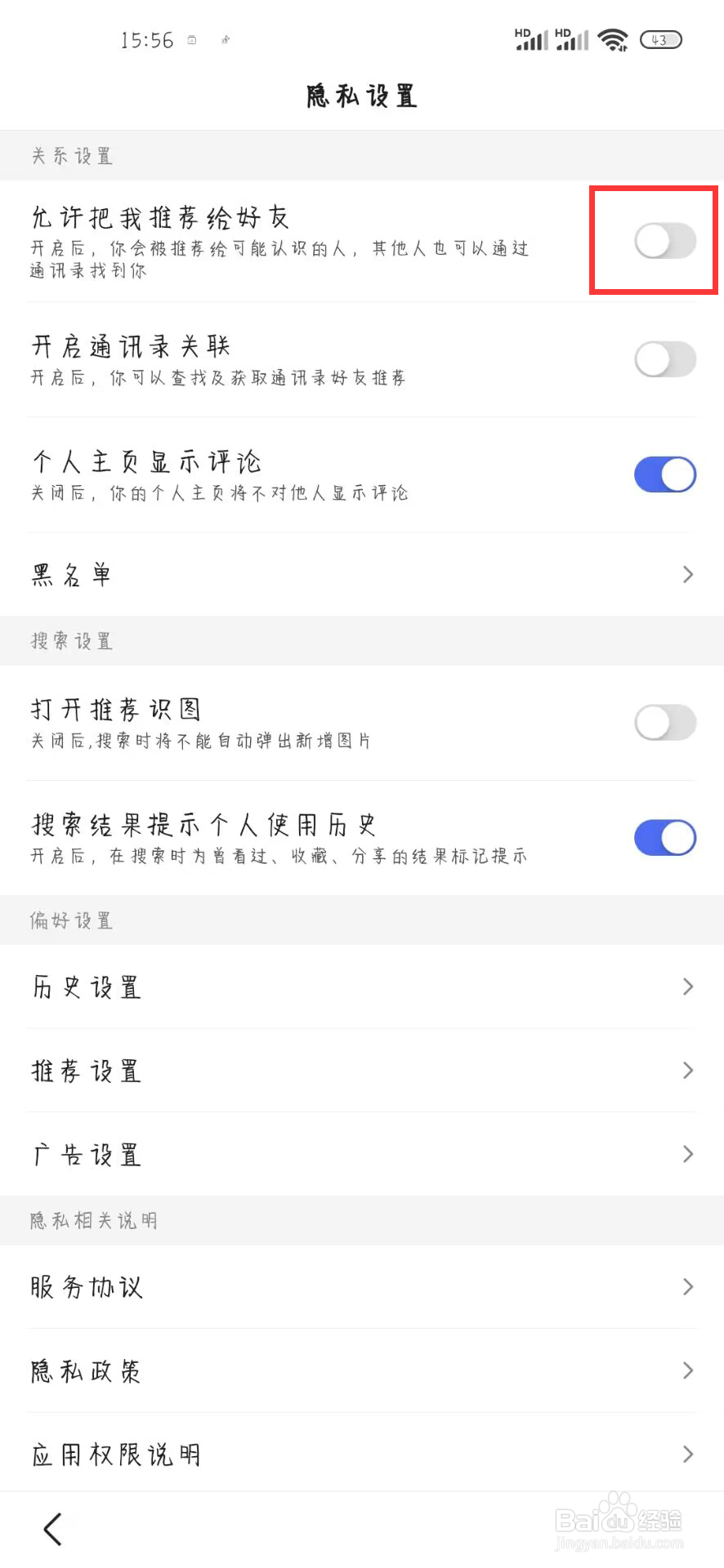Select the 搜索设置 section header
This screenshot has width=724, height=1568.
(x=70, y=641)
